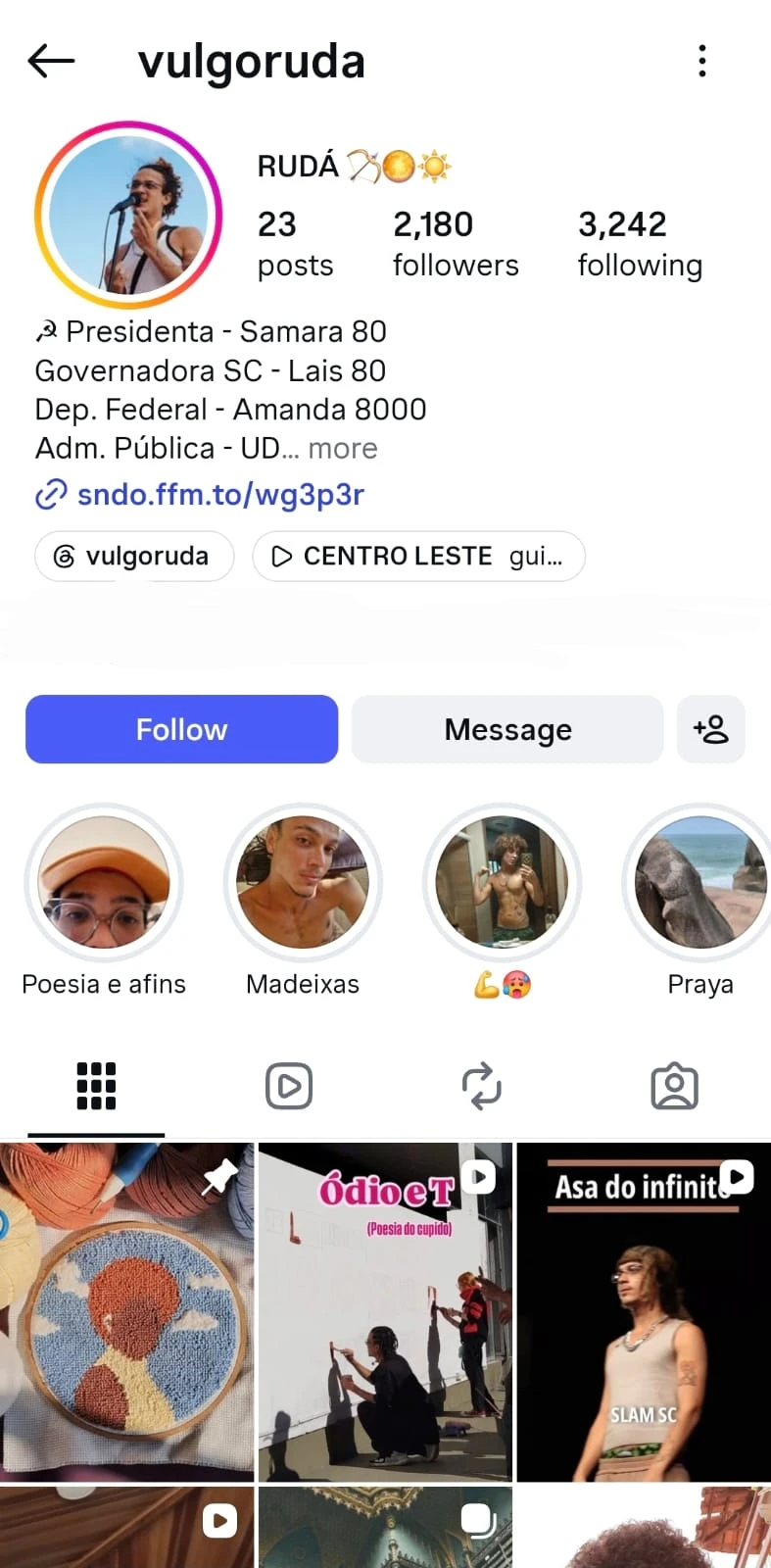Switch to the reposts tab
This screenshot has height=1568, width=771.
pyautogui.click(x=481, y=1086)
